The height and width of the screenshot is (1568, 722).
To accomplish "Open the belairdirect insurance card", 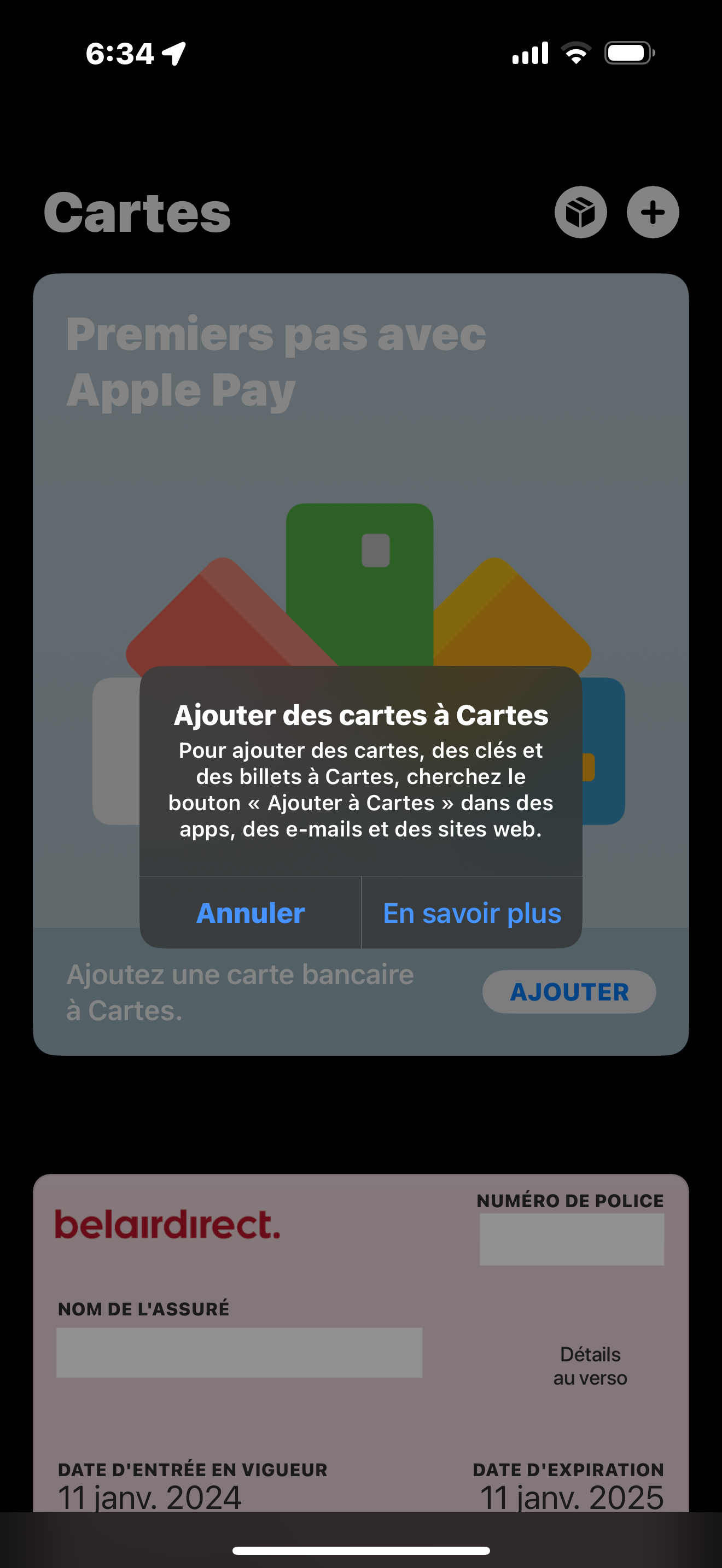I will [x=361, y=1342].
